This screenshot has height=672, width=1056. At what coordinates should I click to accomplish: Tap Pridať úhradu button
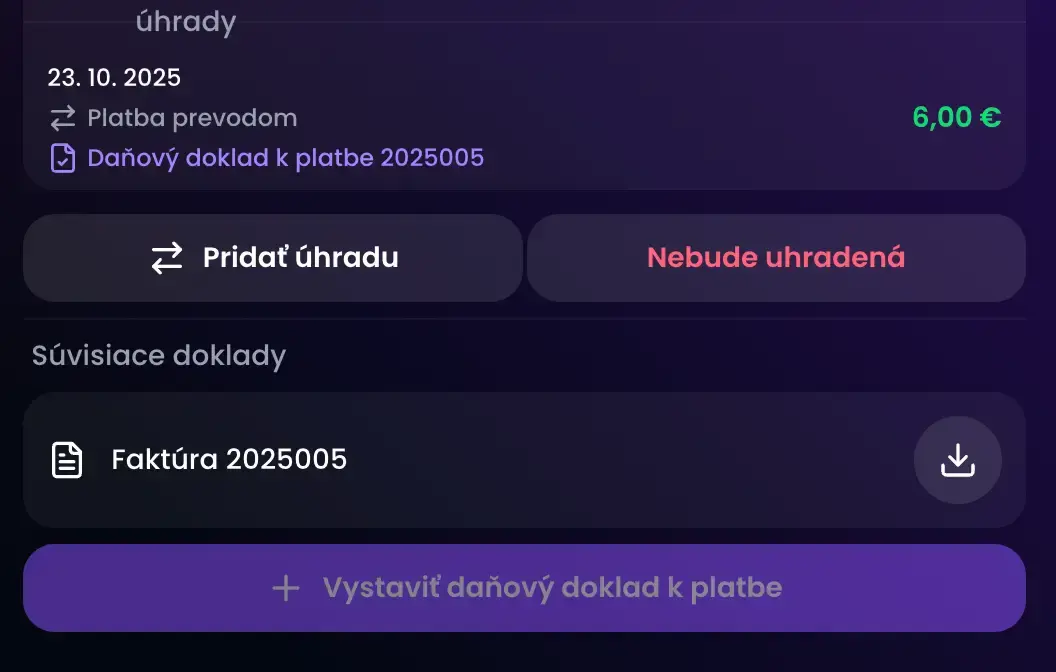pyautogui.click(x=273, y=258)
